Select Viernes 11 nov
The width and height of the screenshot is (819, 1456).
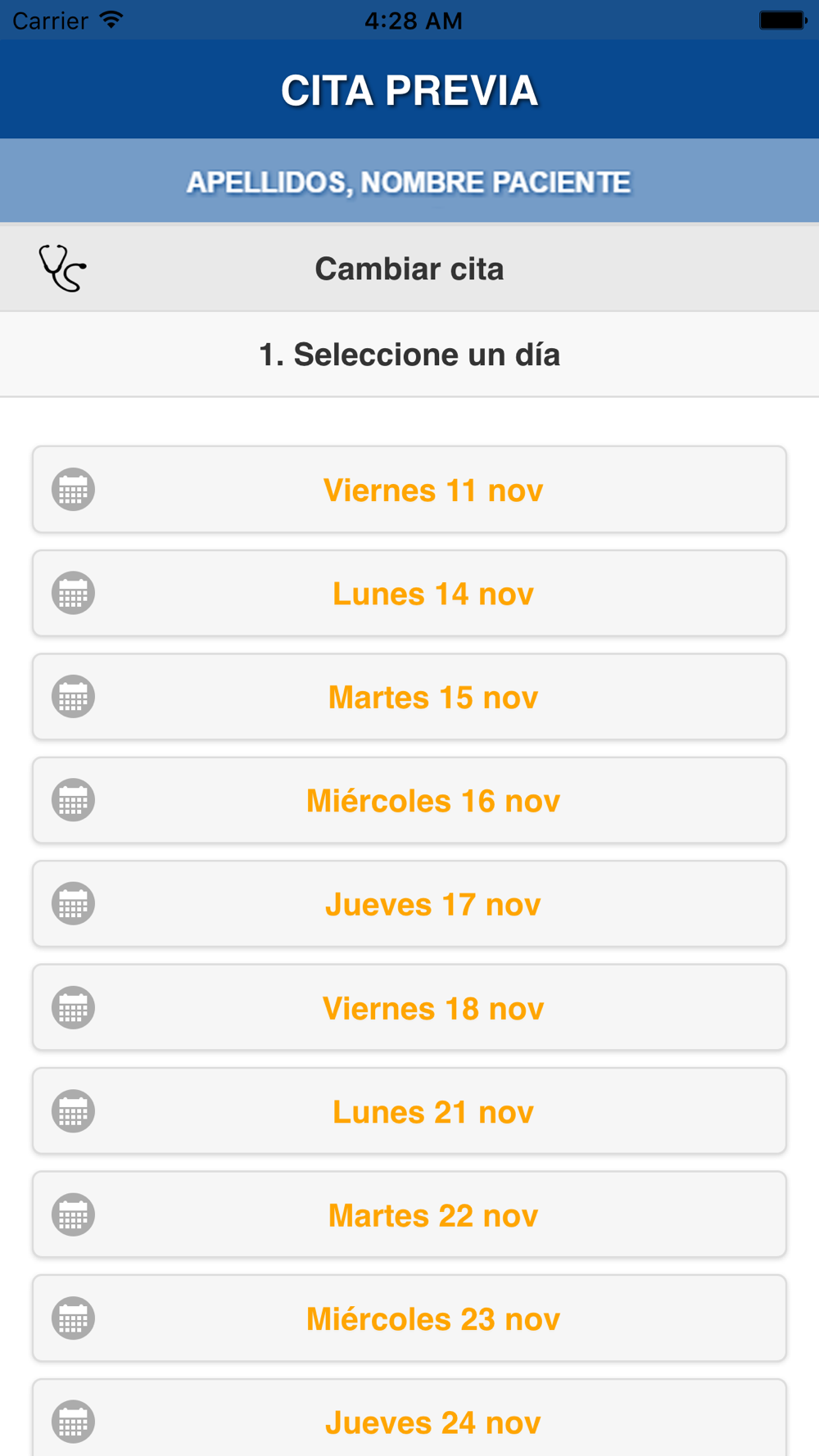[x=409, y=490]
